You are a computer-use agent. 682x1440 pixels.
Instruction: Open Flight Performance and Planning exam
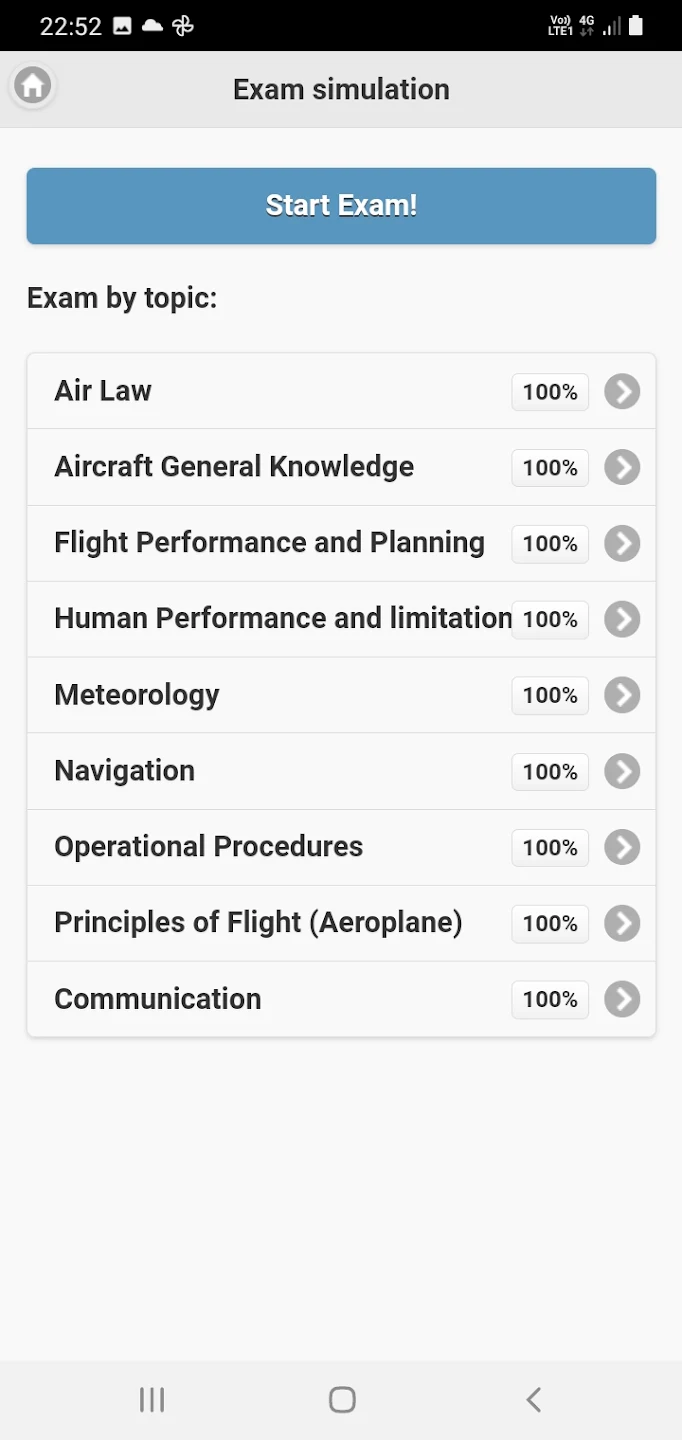click(x=341, y=543)
